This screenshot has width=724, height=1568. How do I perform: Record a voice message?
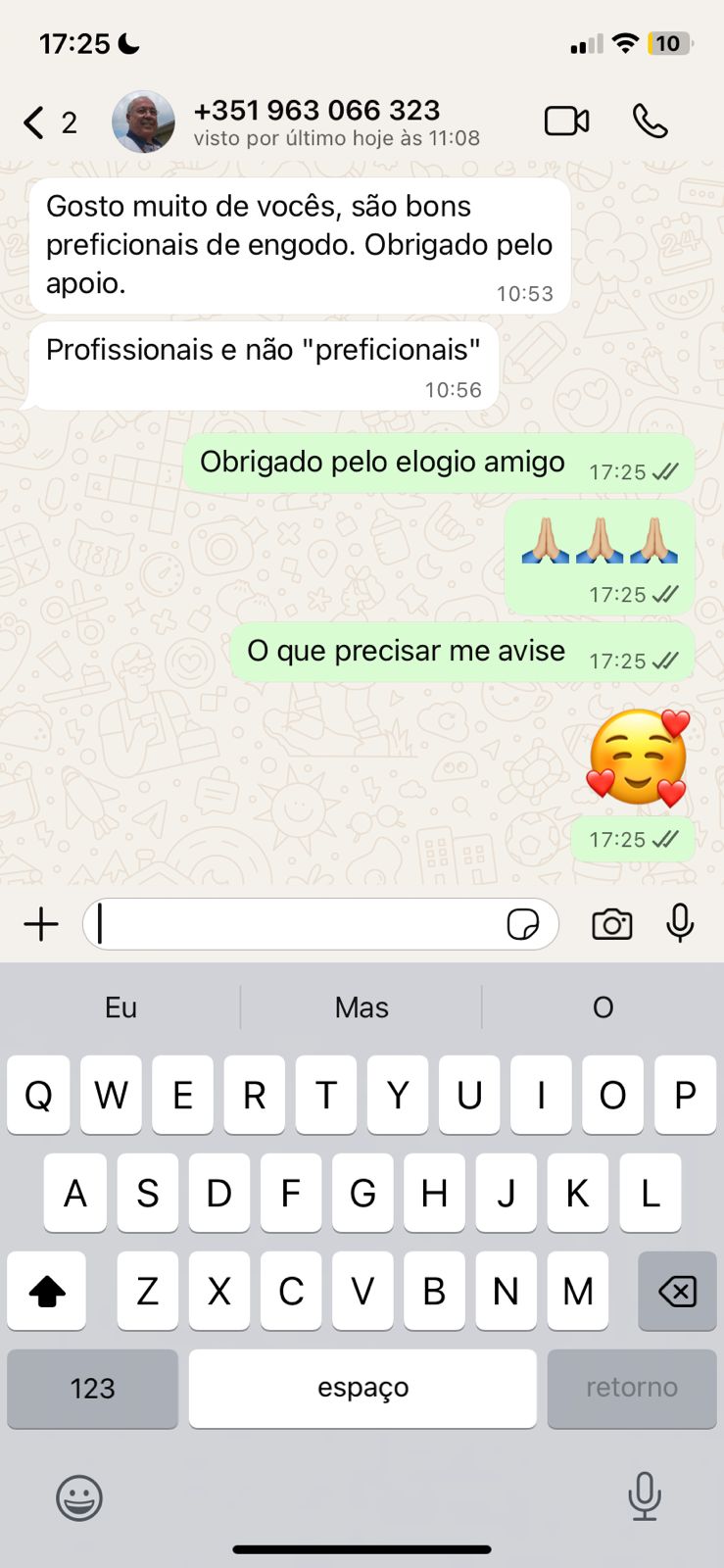click(680, 923)
